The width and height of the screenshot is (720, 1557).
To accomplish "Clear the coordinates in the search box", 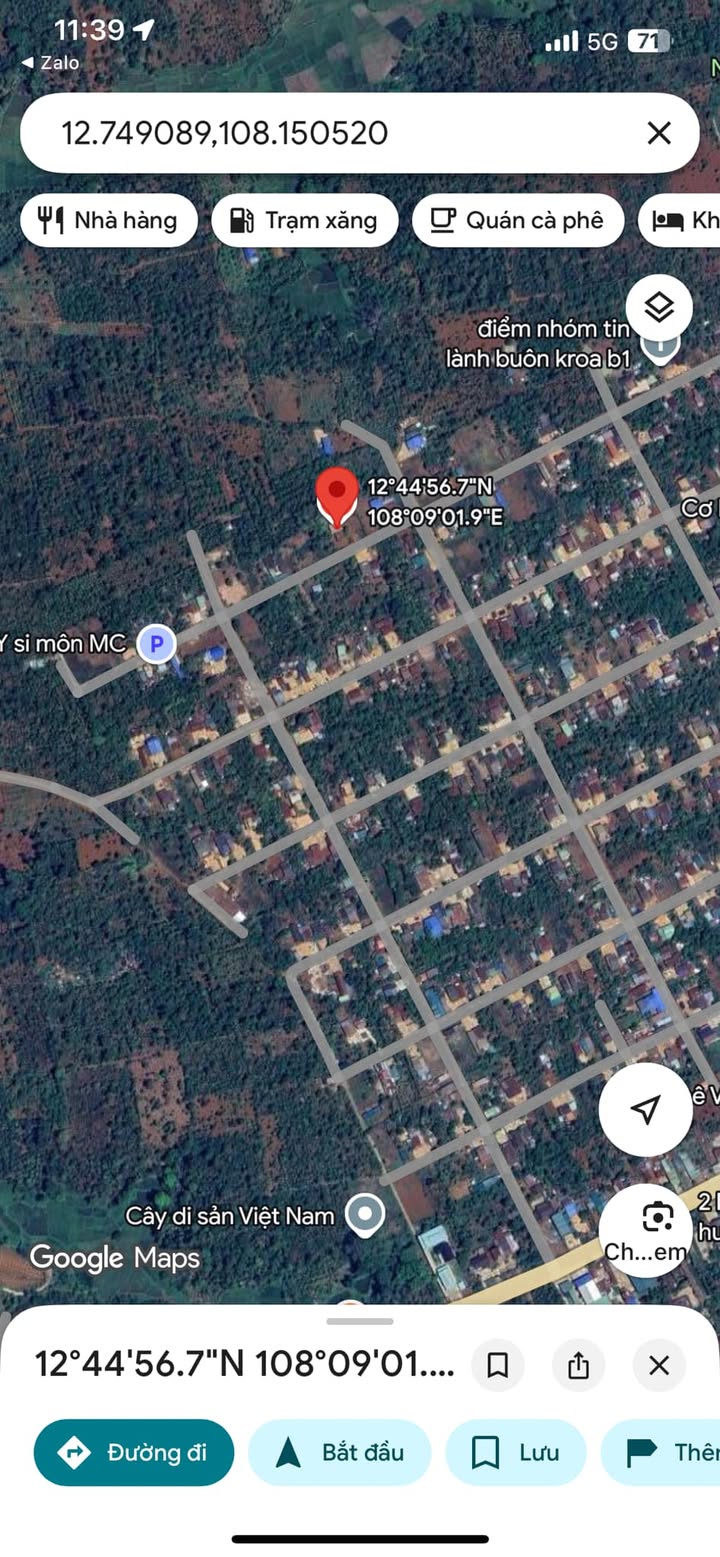I will pos(658,133).
